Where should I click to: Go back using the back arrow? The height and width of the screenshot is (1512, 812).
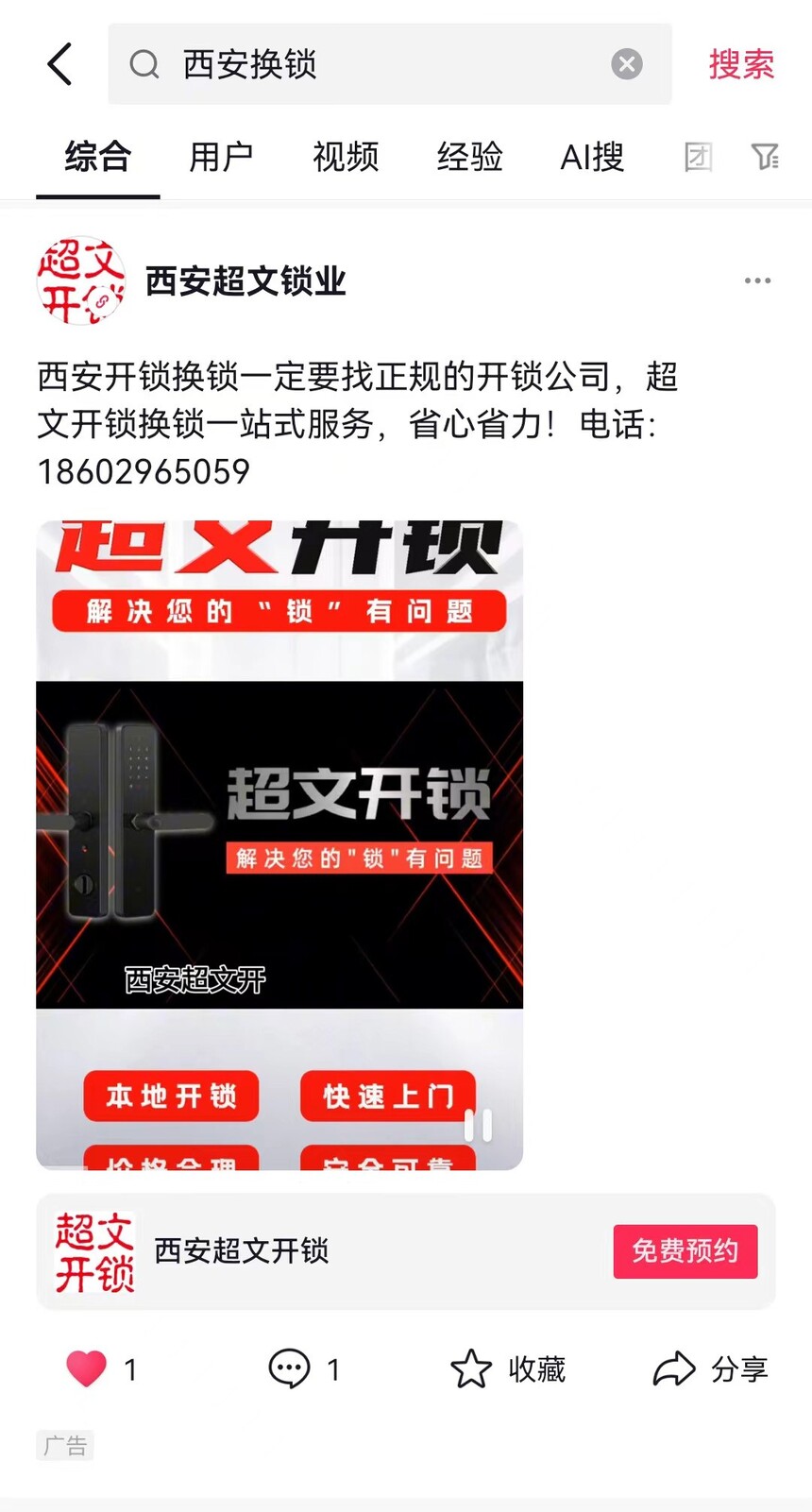59,64
